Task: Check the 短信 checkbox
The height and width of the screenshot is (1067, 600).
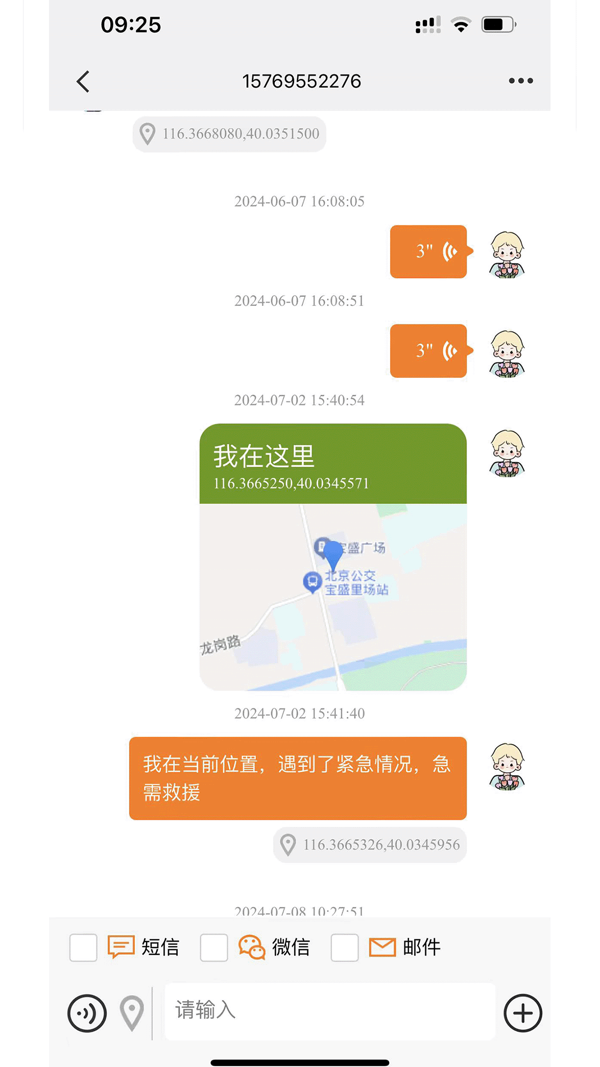Action: pos(84,947)
